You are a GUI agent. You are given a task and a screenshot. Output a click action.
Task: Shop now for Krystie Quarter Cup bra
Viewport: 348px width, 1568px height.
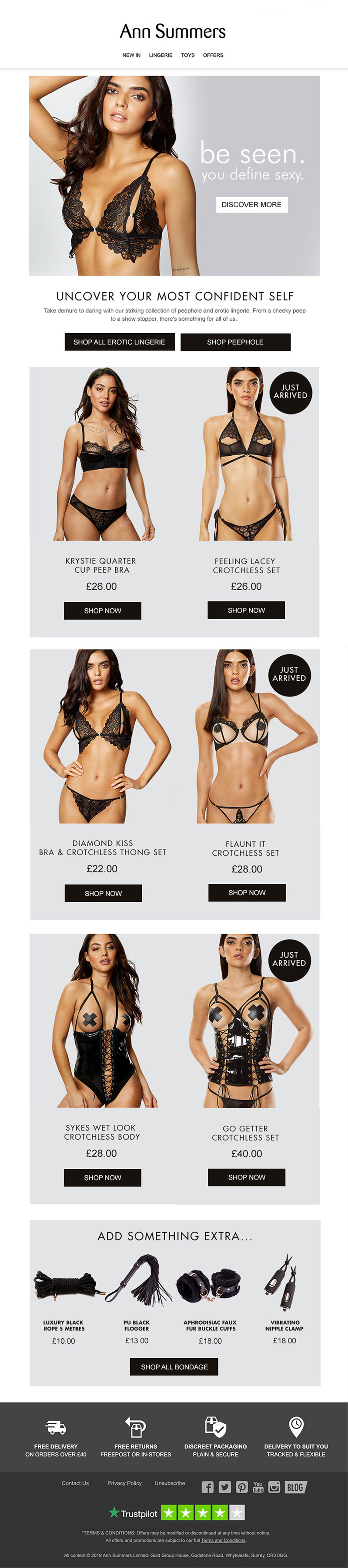[102, 610]
